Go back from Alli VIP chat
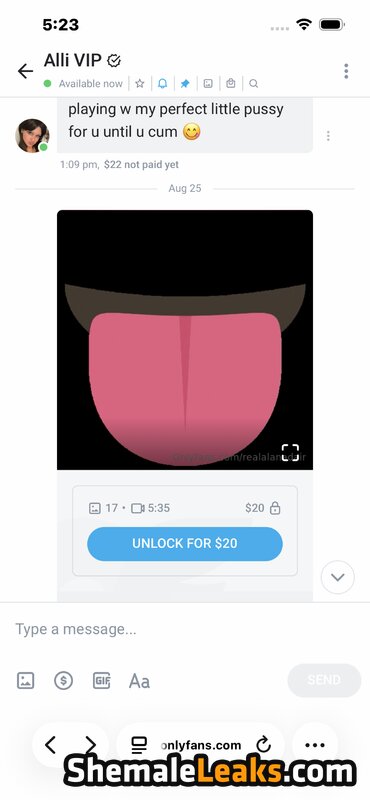The height and width of the screenshot is (800, 370). pyautogui.click(x=25, y=71)
